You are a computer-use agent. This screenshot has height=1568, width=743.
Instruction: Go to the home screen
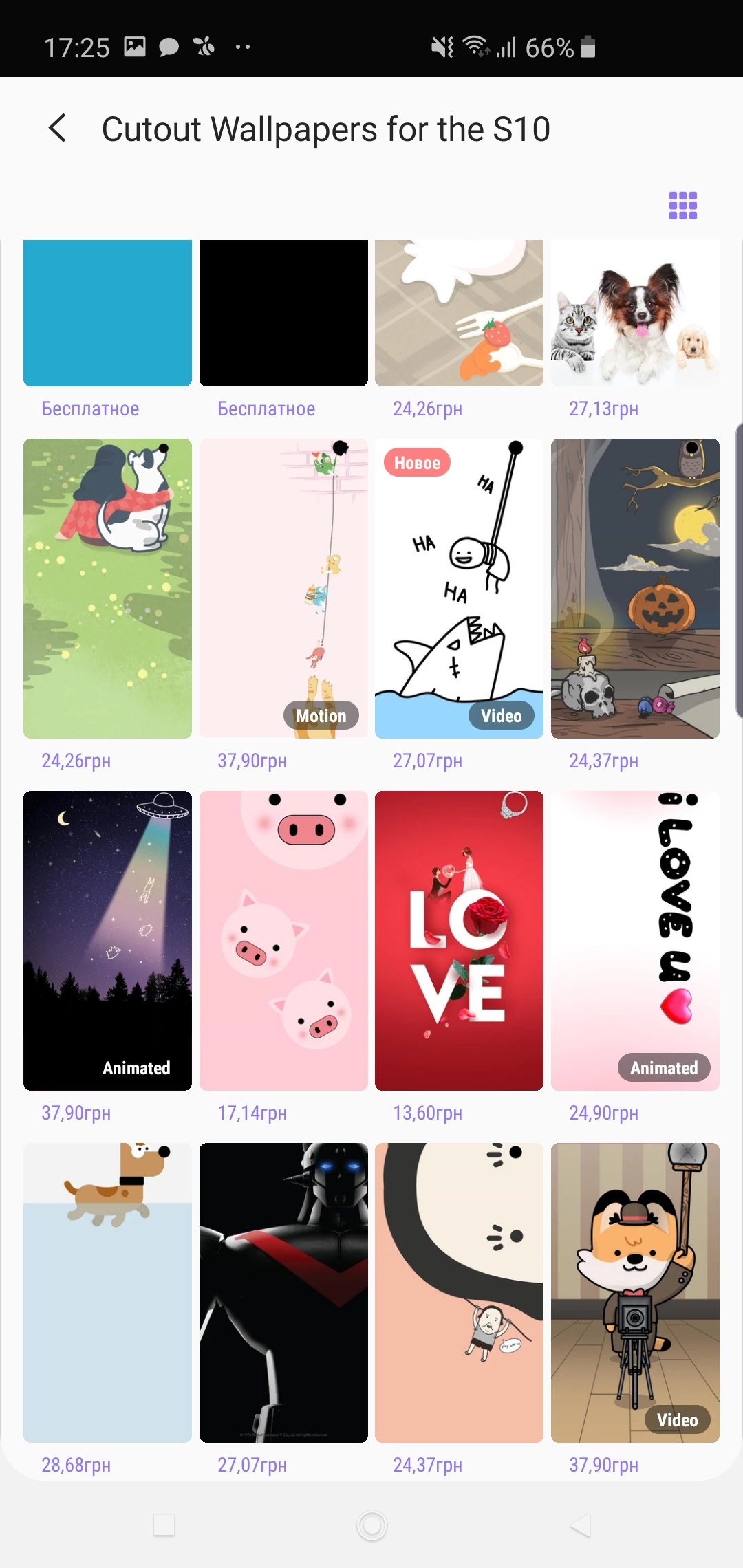click(371, 1525)
